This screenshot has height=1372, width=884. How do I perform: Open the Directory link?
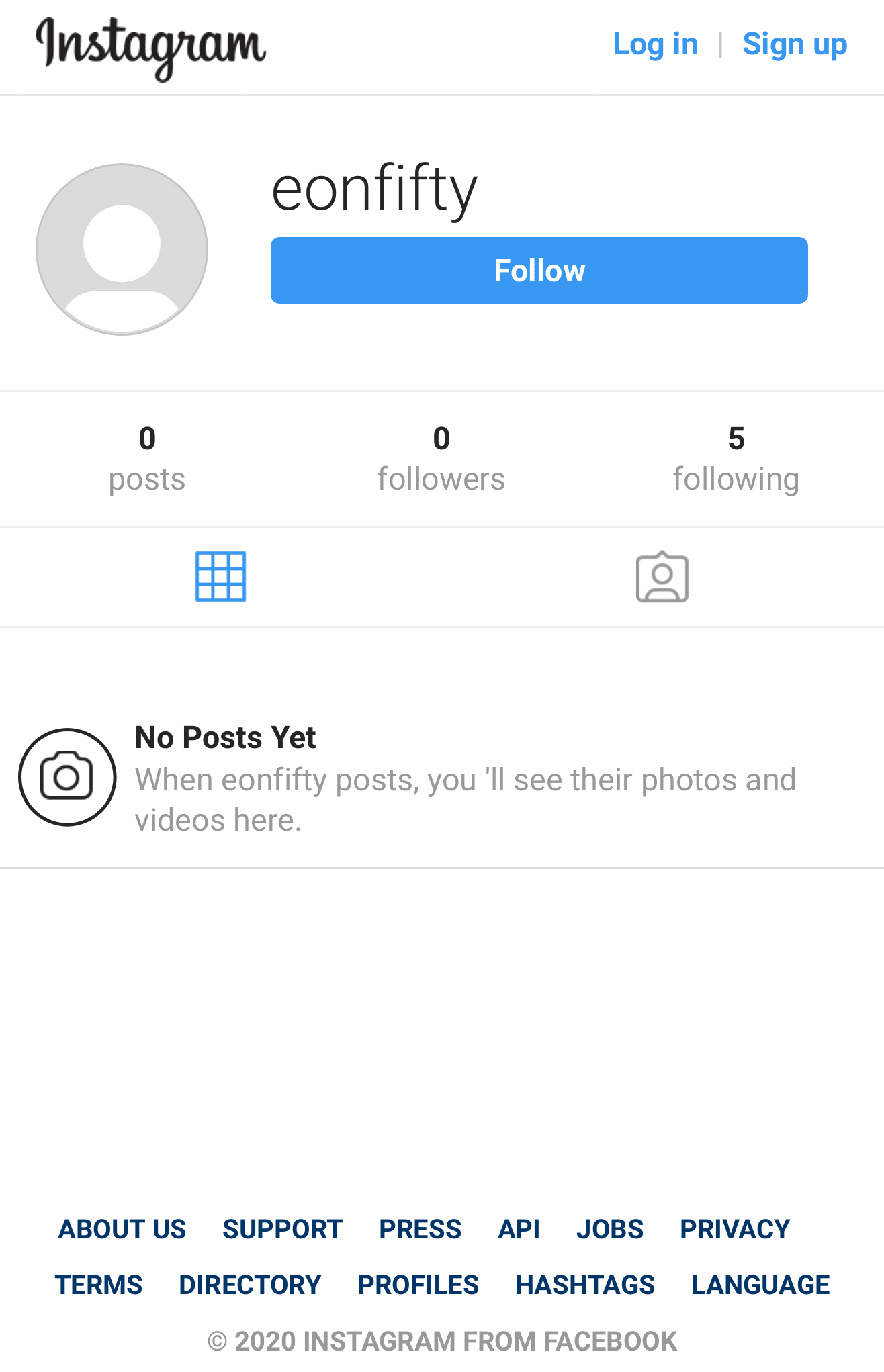point(250,1285)
